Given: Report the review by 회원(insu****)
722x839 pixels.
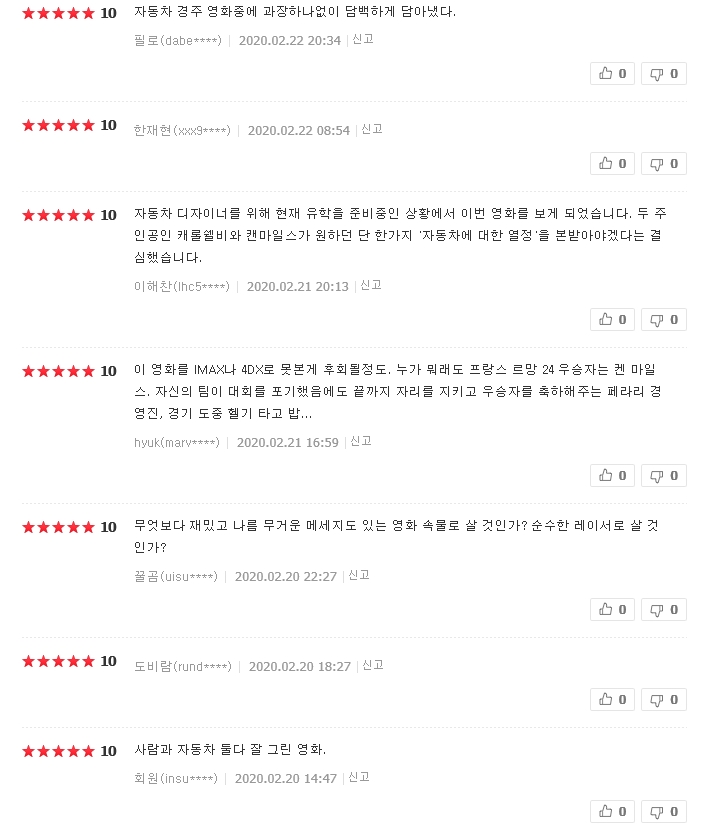Looking at the screenshot, I should tap(358, 777).
